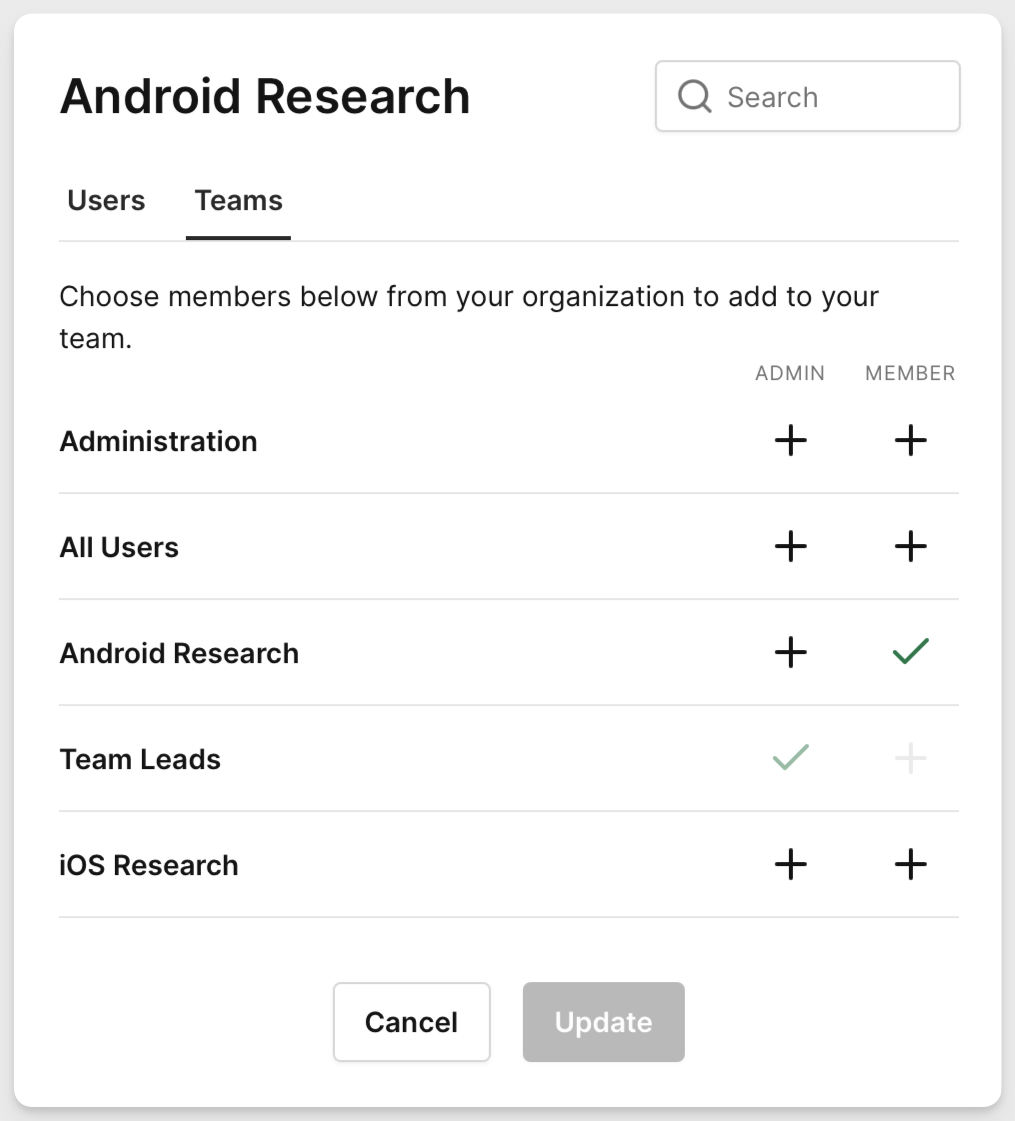Viewport: 1015px width, 1121px height.
Task: Add Administration as Member
Action: click(909, 440)
